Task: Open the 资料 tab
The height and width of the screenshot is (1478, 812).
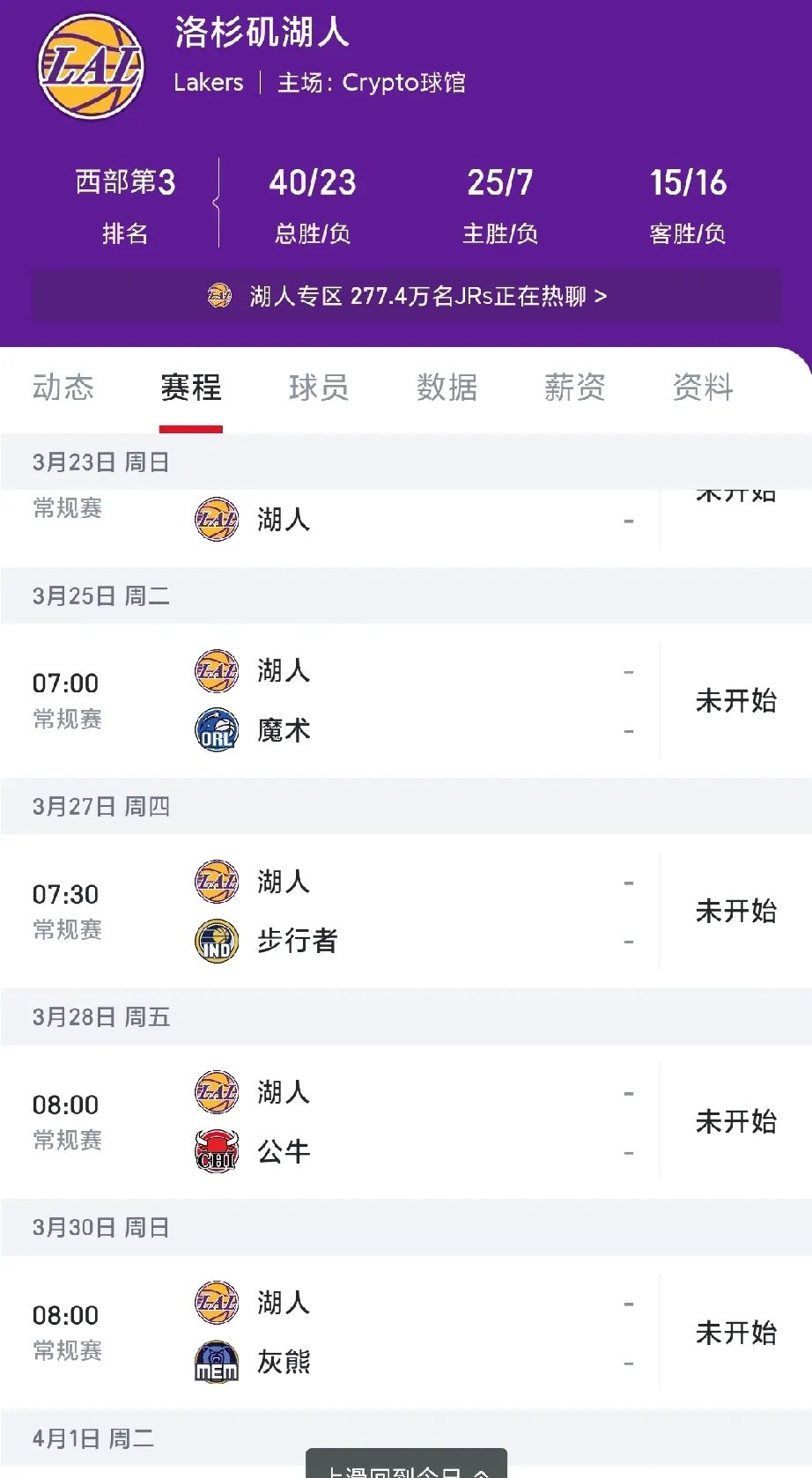Action: tap(701, 388)
